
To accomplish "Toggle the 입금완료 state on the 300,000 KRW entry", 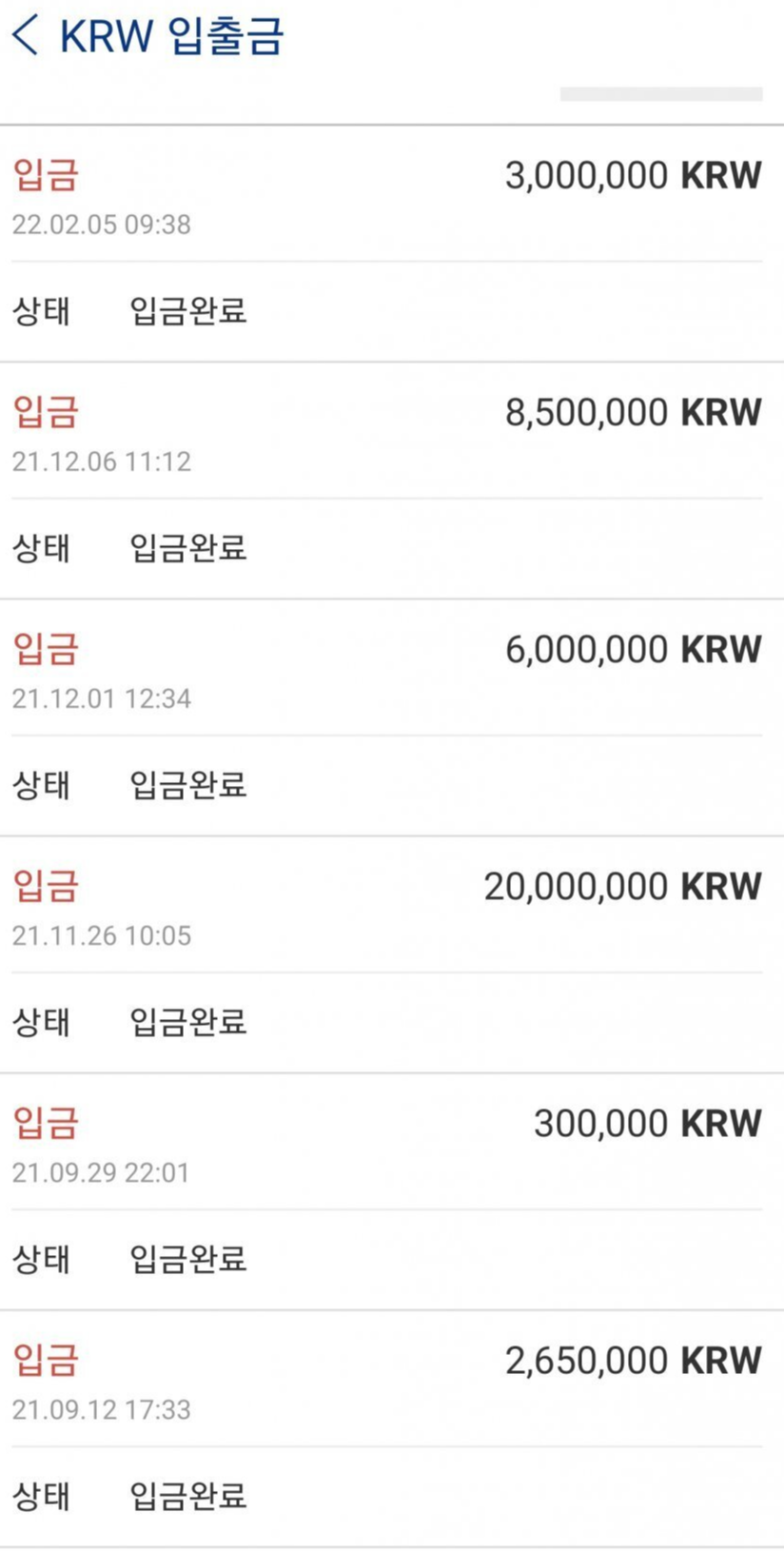I will click(x=187, y=1259).
